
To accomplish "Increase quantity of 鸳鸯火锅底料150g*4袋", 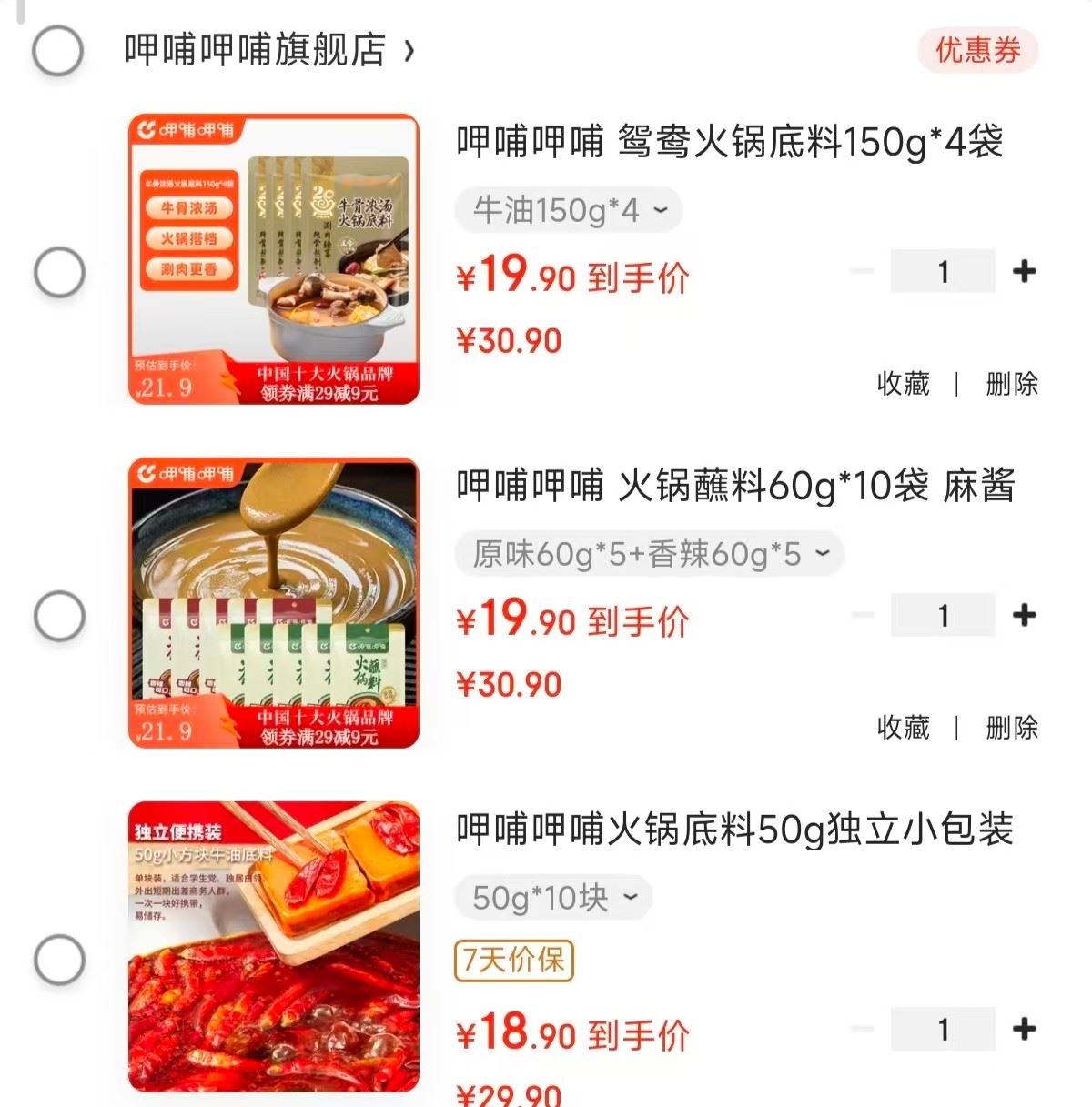I will click(1024, 271).
